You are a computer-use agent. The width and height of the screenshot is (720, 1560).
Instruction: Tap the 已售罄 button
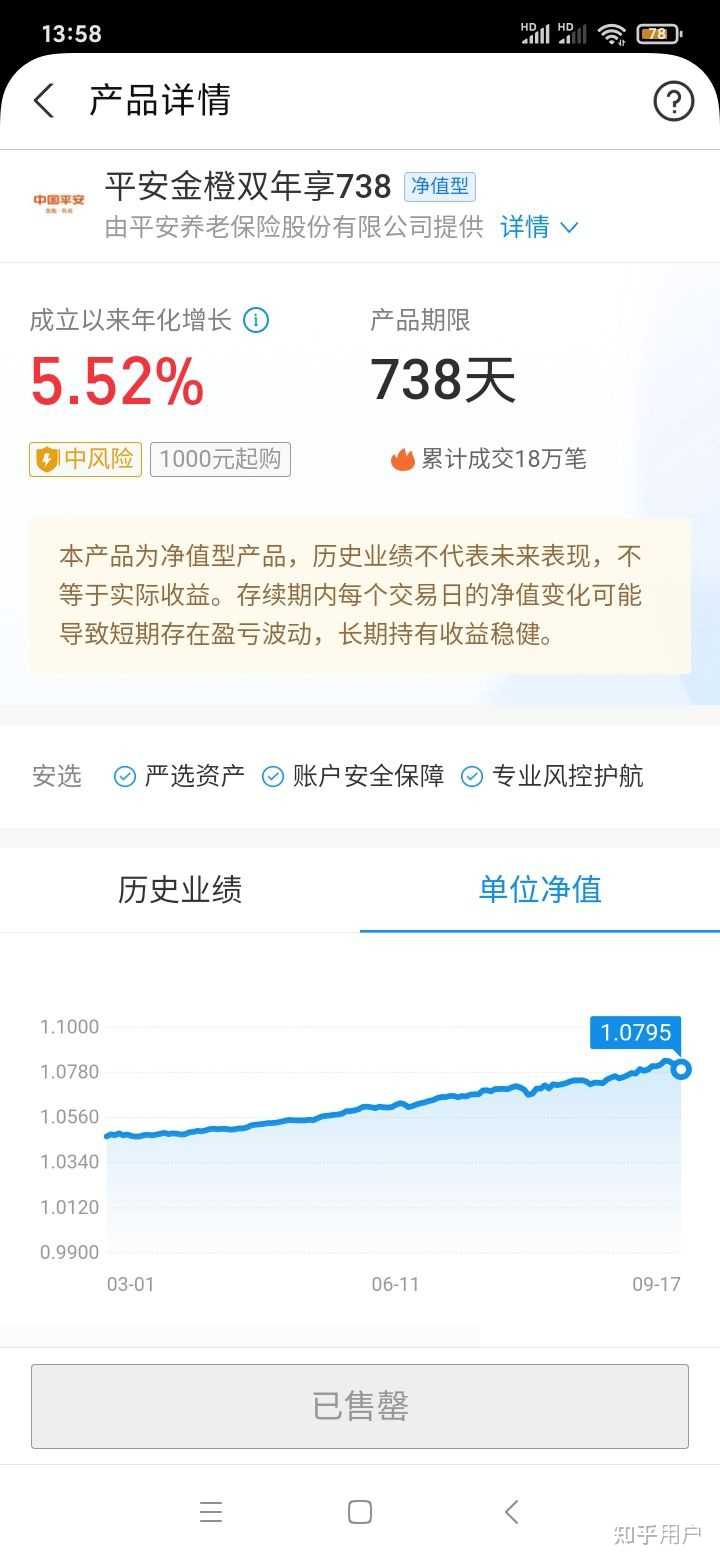point(360,1406)
